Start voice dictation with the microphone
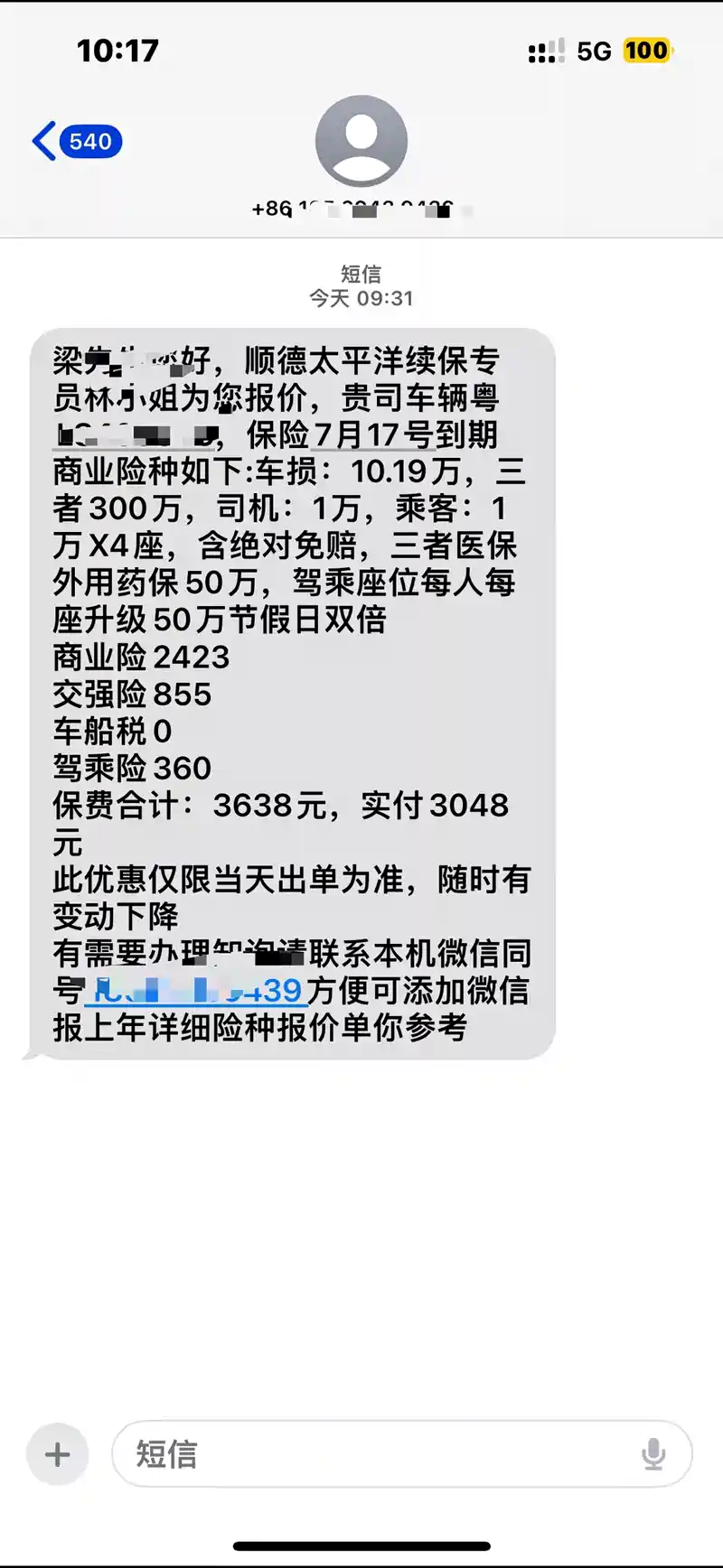 (x=653, y=1454)
